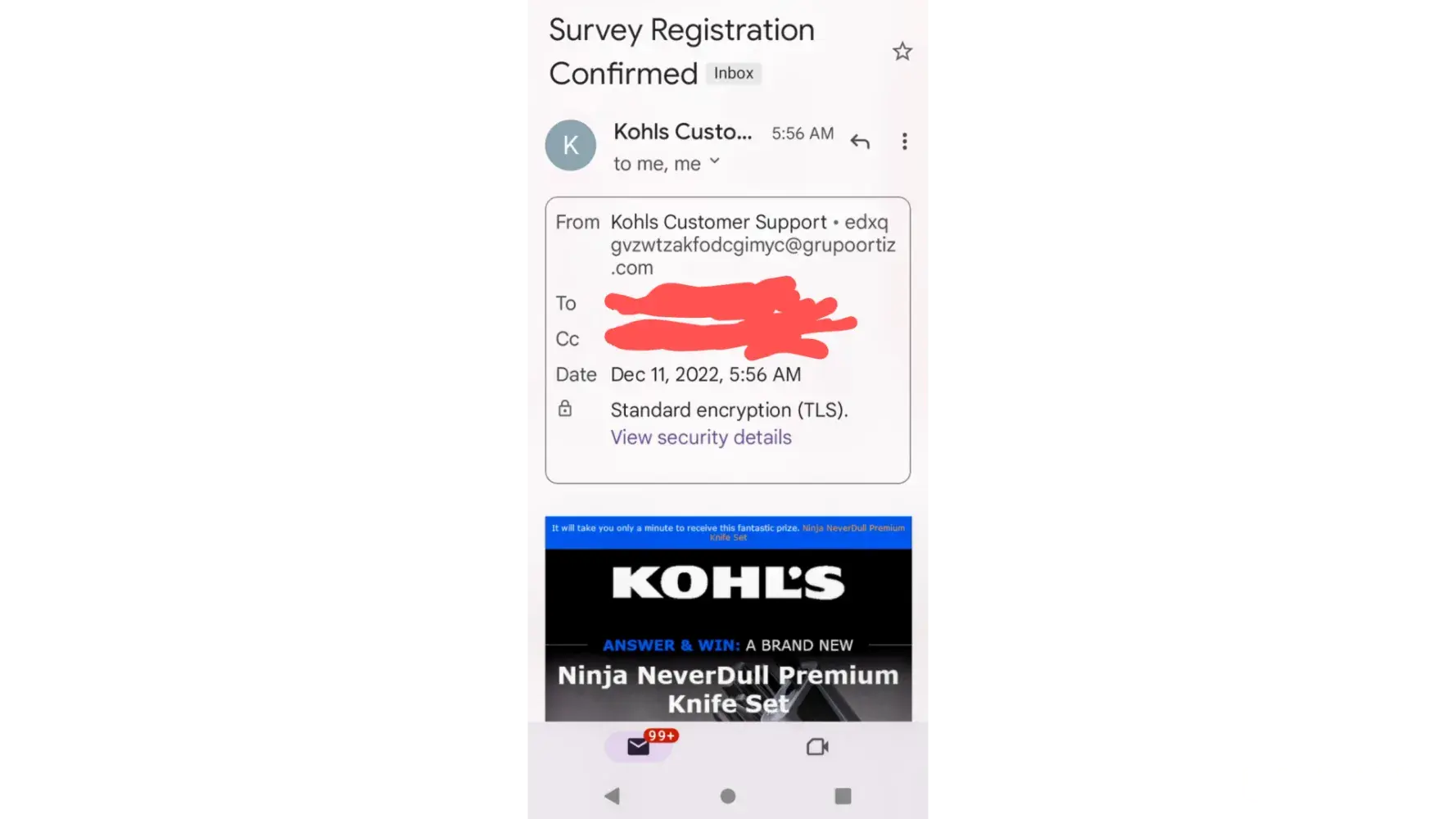Tap the Kohls sender avatar
1456x819 pixels.
coord(570,145)
